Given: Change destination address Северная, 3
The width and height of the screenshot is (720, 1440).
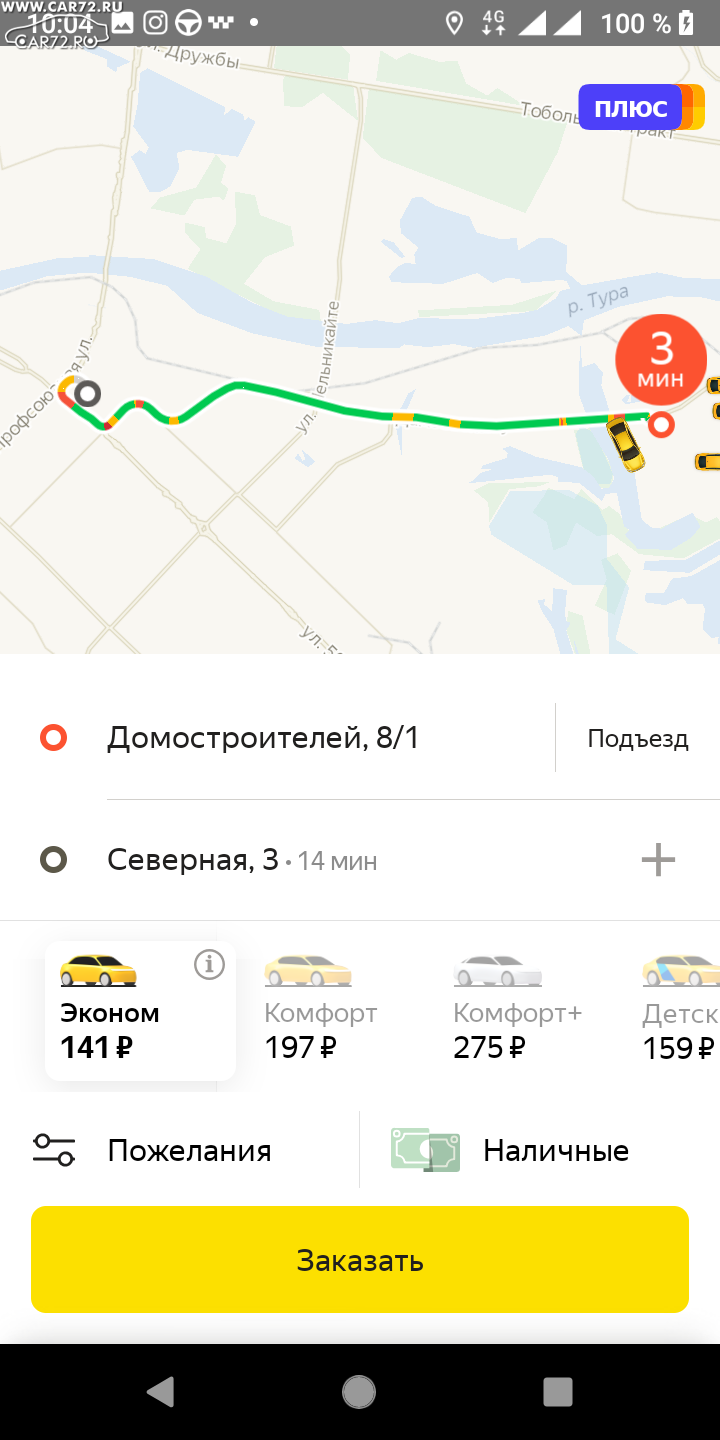Looking at the screenshot, I should pyautogui.click(x=193, y=860).
